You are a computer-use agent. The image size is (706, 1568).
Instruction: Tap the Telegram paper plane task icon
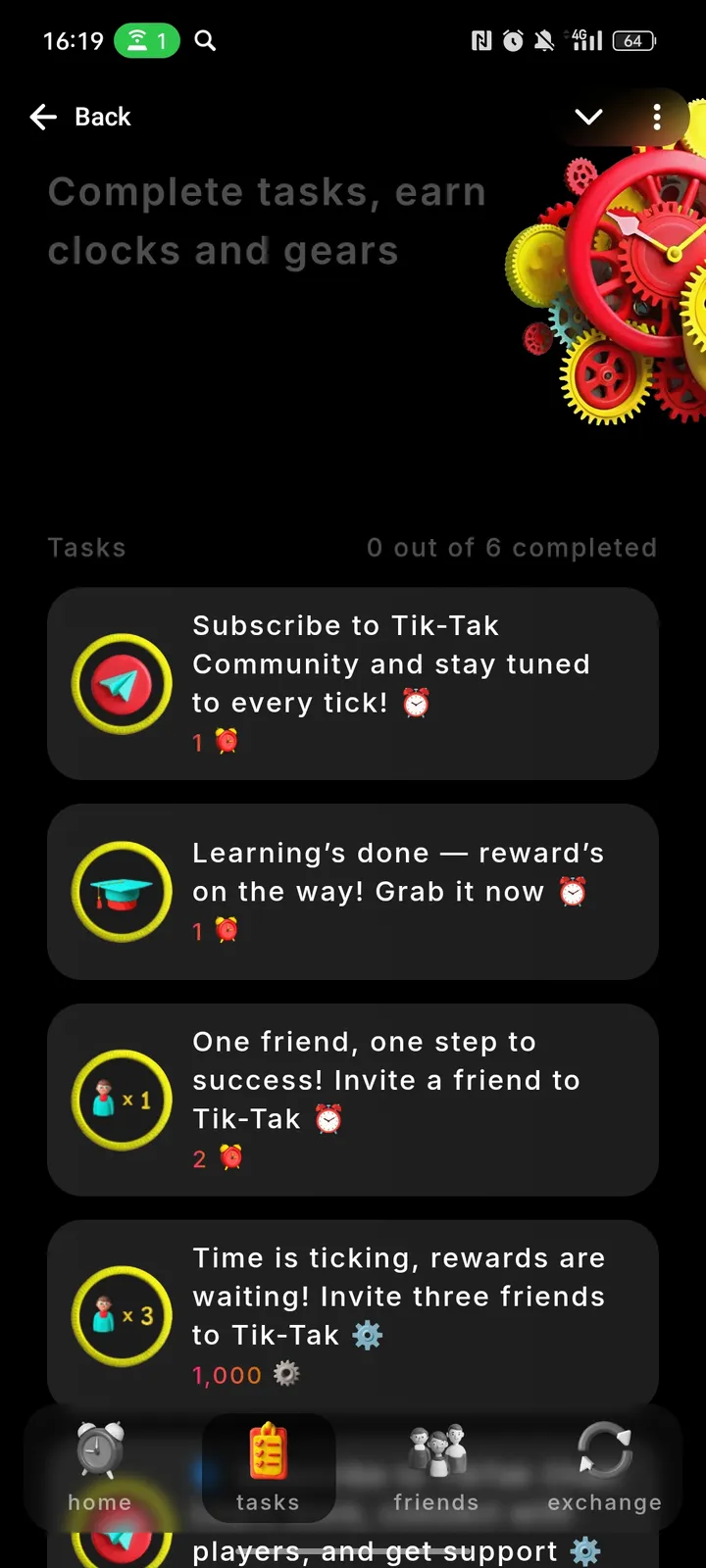tap(122, 683)
